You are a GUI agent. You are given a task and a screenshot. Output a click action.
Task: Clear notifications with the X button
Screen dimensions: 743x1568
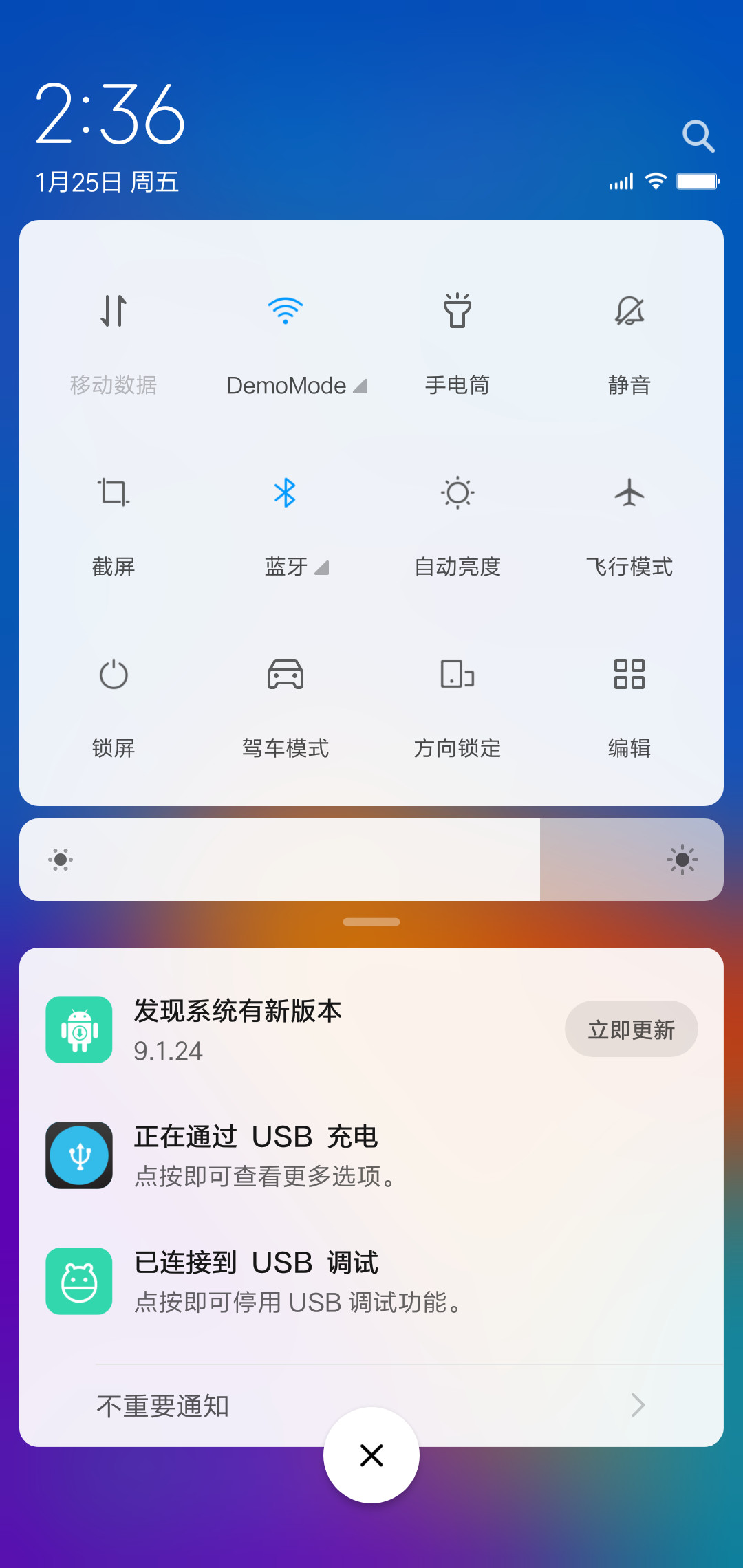(x=371, y=1455)
